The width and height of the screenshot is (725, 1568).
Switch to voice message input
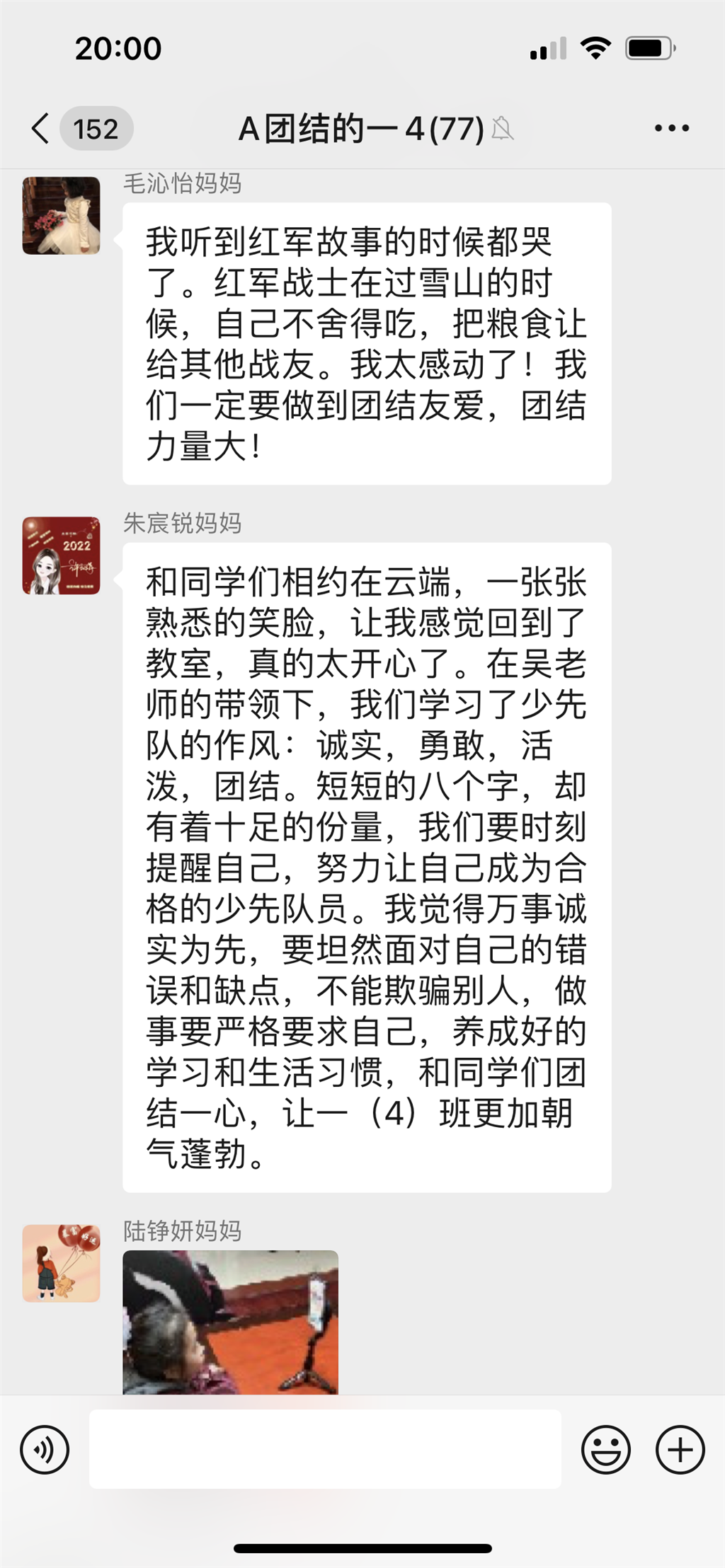coord(45,1450)
